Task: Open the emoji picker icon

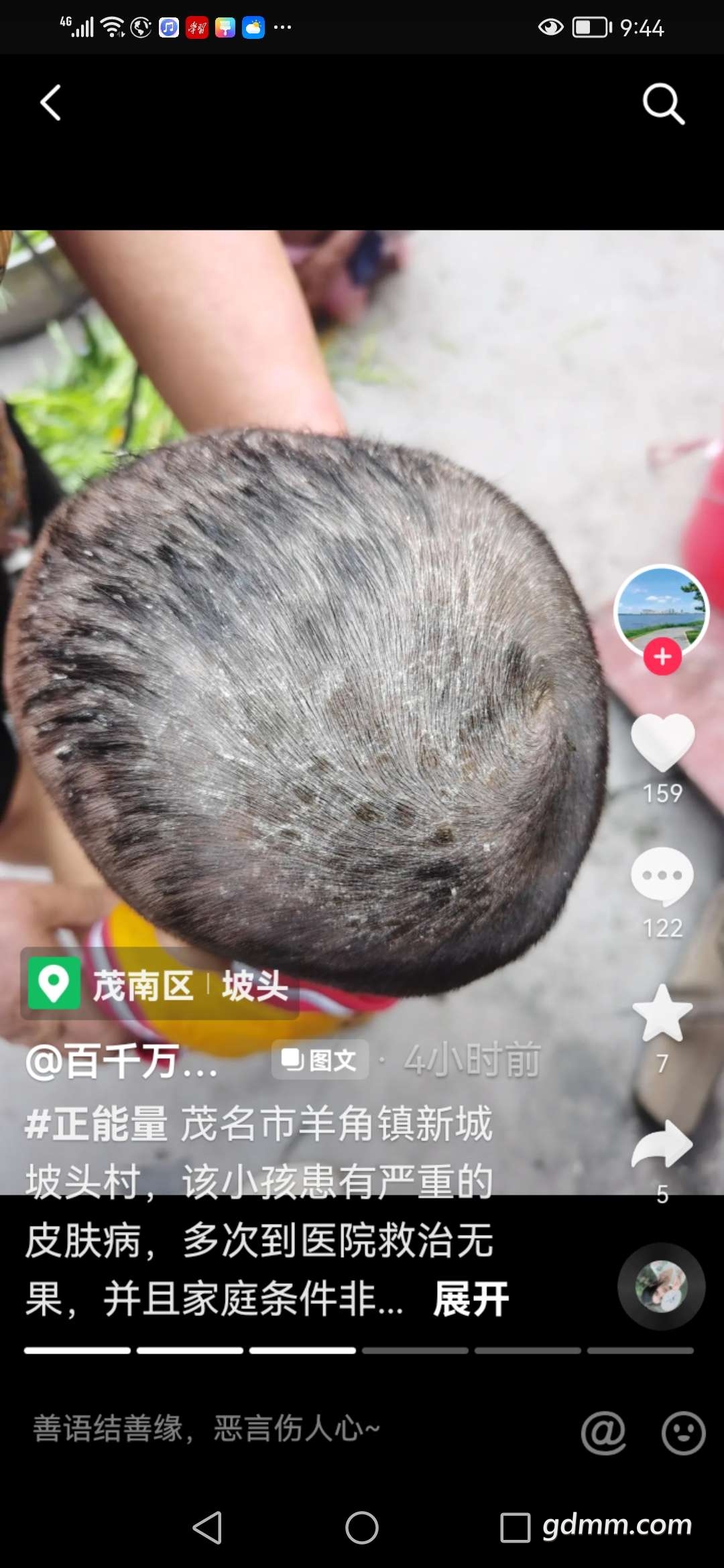Action: tap(683, 1433)
